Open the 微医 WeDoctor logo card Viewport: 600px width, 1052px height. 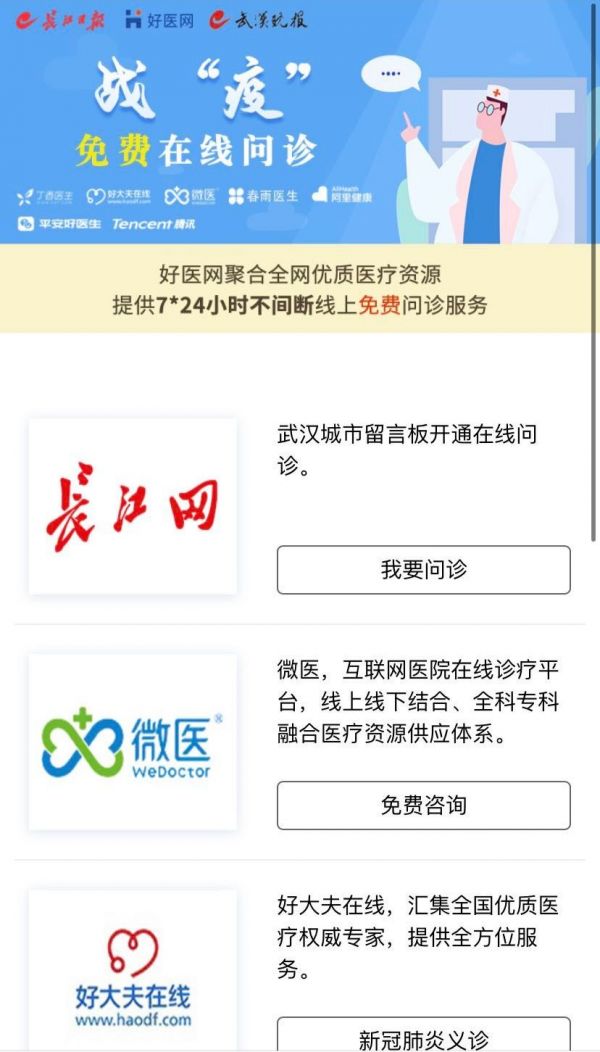pyautogui.click(x=132, y=742)
